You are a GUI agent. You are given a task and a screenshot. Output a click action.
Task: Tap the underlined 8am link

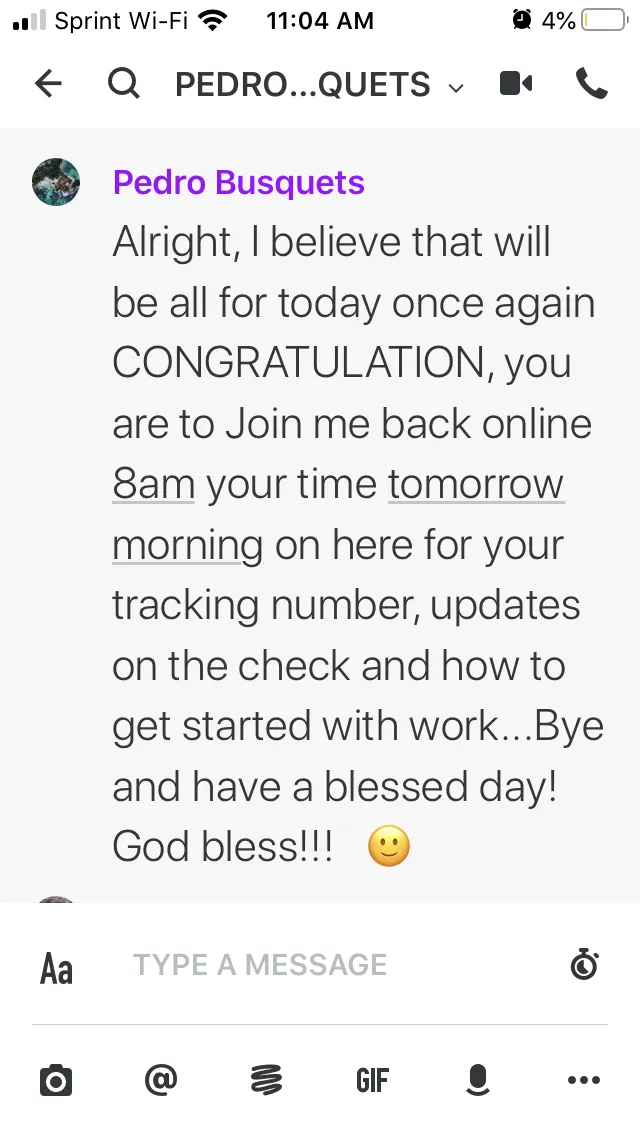tap(154, 485)
